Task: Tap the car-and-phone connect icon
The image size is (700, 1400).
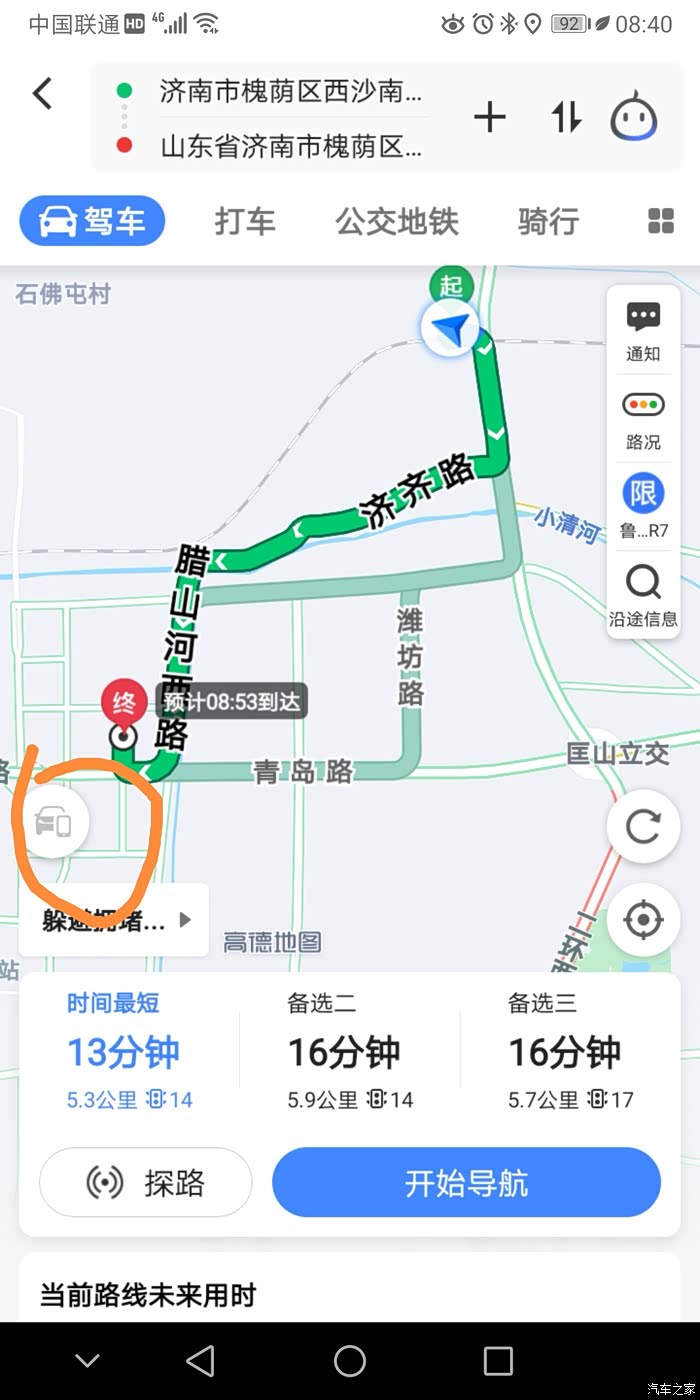Action: coord(54,823)
